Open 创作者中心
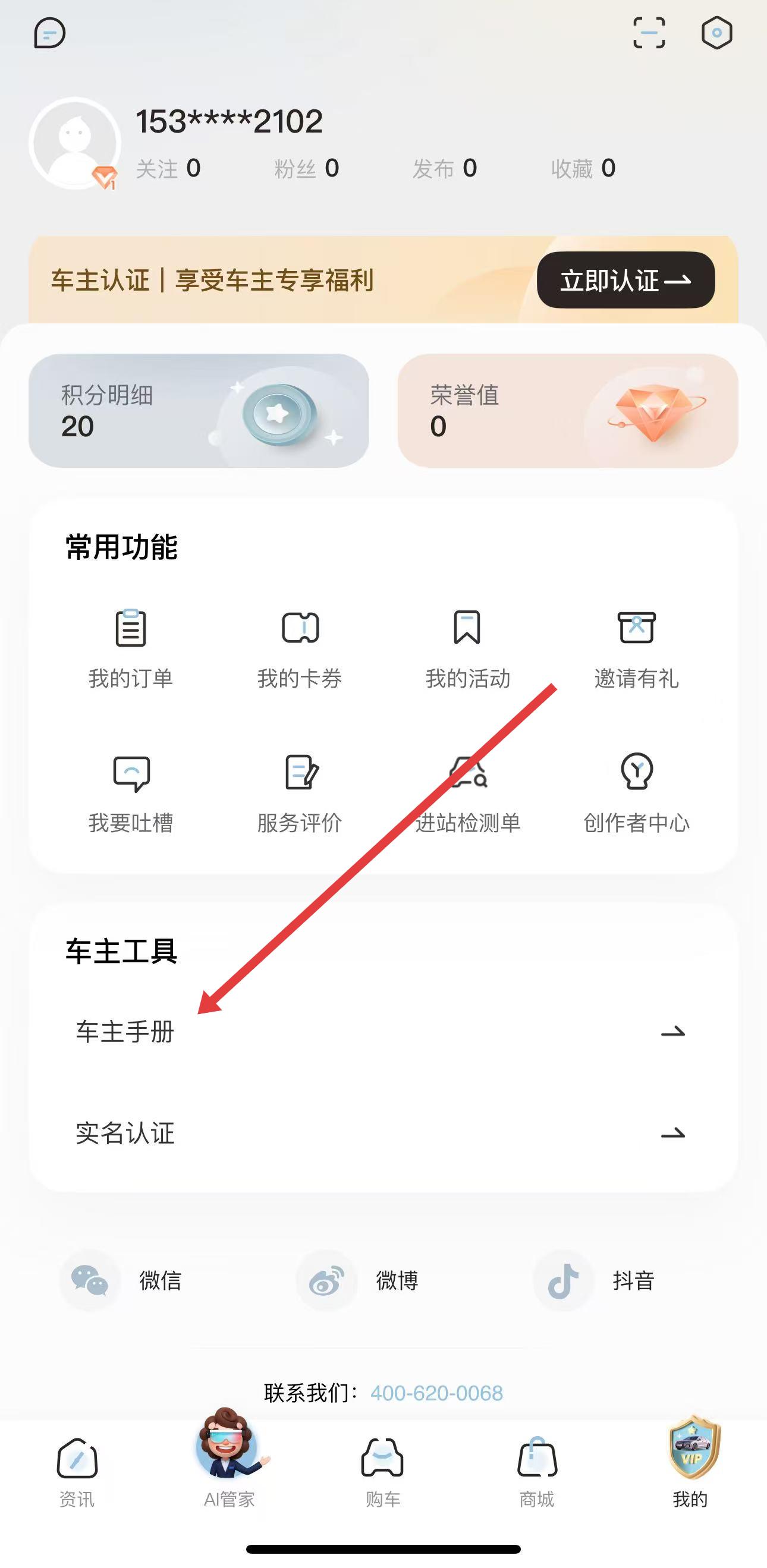767x1568 pixels. click(636, 793)
